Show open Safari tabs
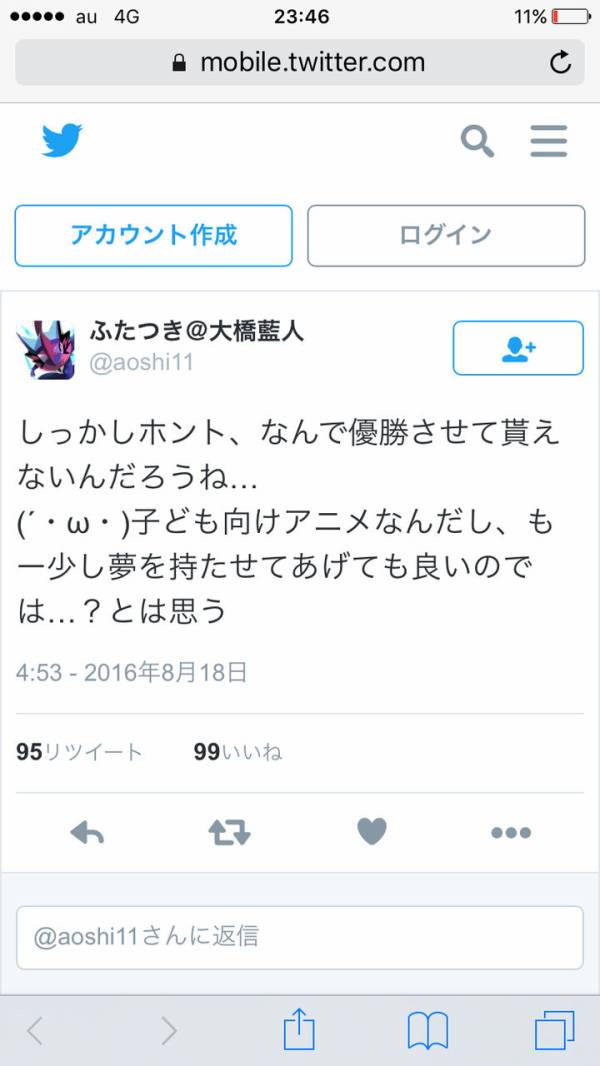This screenshot has width=600, height=1066. pos(555,1030)
